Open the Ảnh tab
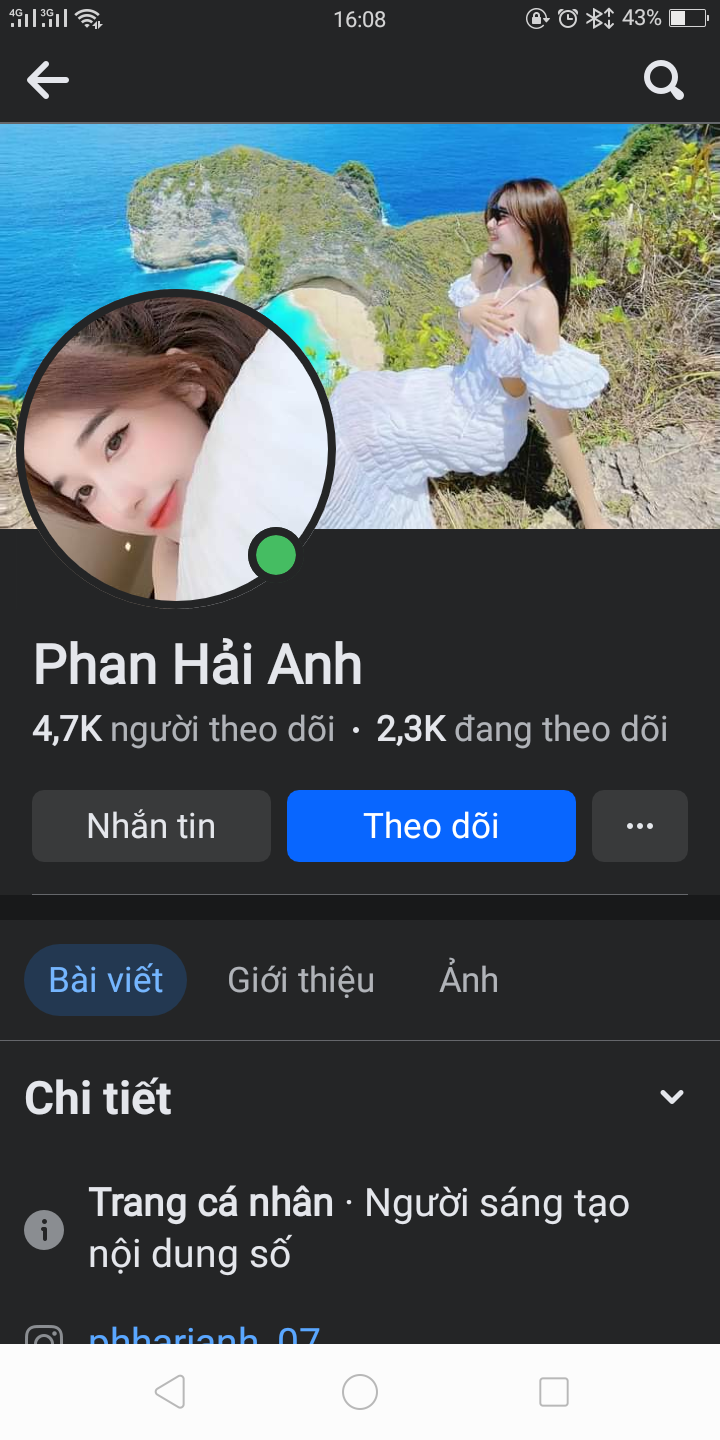 click(468, 980)
